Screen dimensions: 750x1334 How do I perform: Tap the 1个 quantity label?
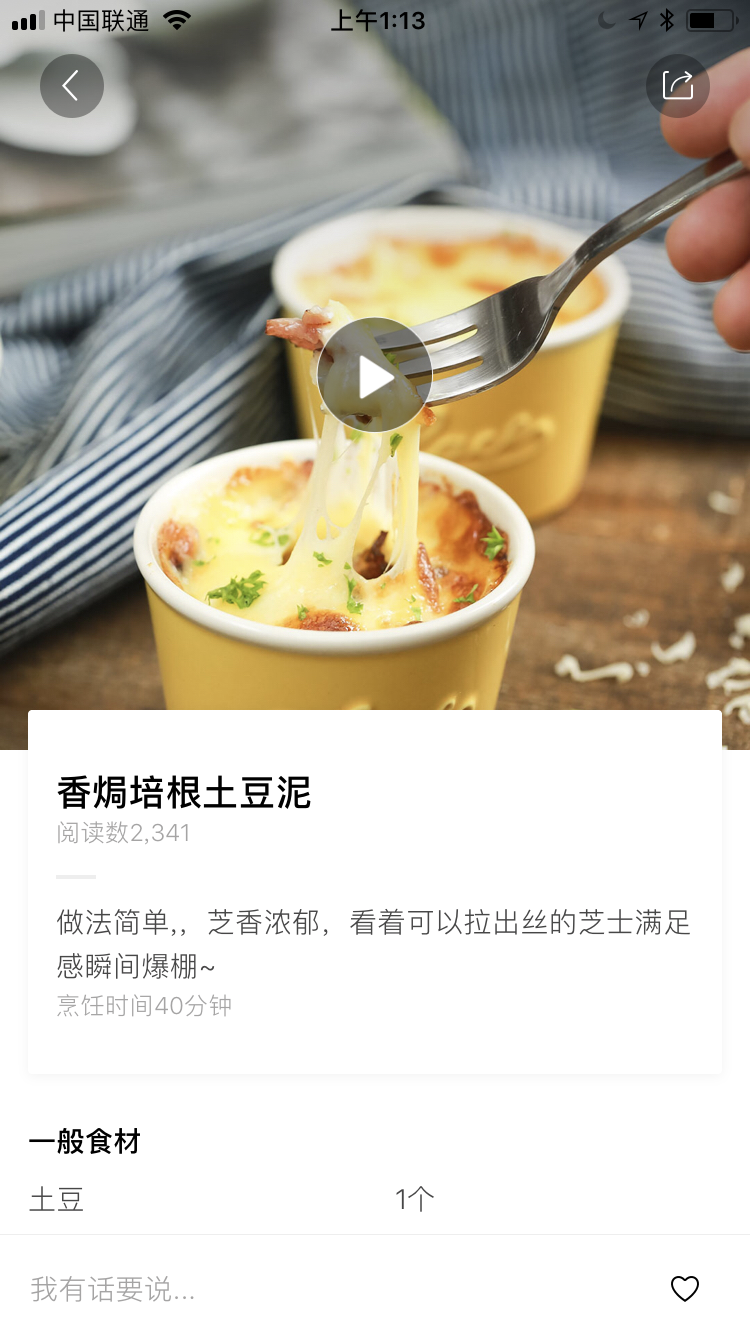click(413, 1197)
